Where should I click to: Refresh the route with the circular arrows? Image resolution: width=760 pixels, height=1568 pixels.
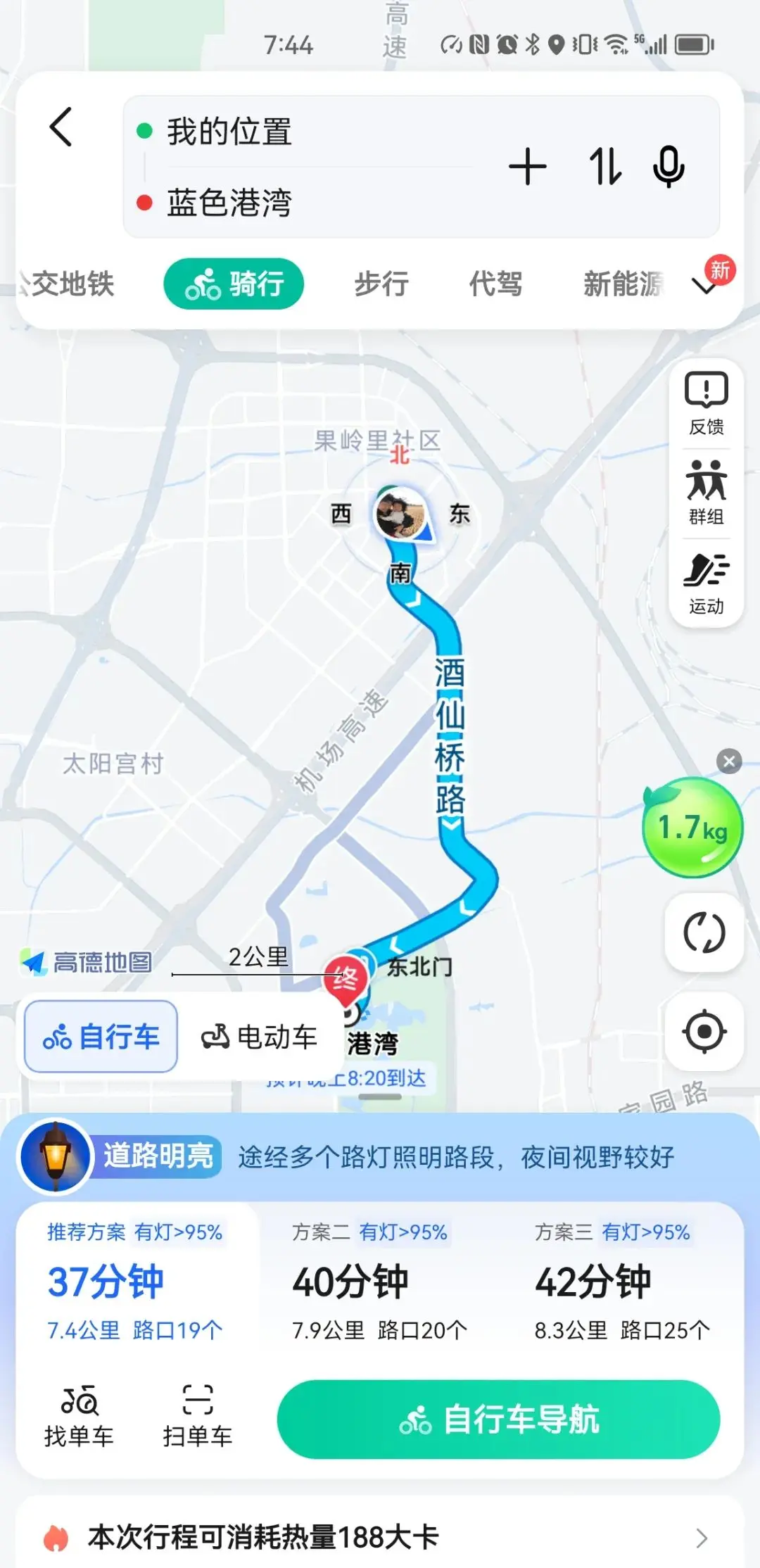pyautogui.click(x=704, y=932)
